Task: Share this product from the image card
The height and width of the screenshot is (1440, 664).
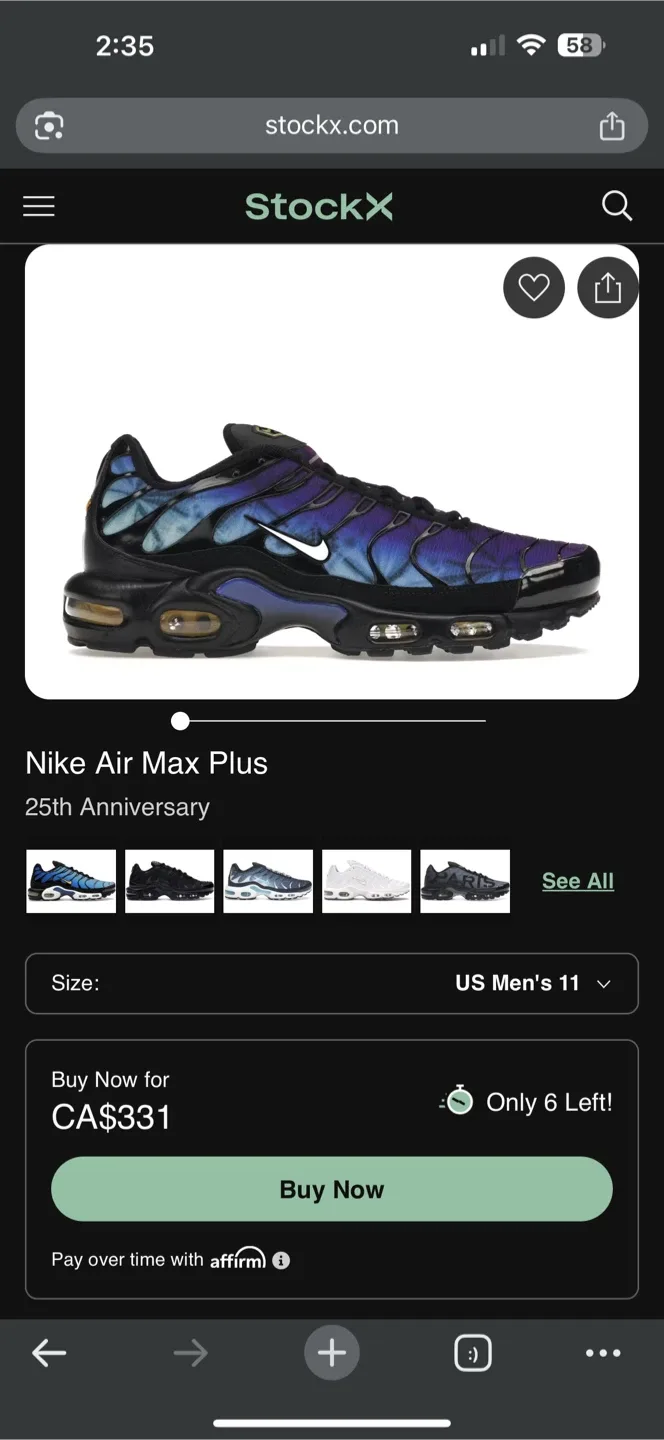Action: (x=607, y=288)
